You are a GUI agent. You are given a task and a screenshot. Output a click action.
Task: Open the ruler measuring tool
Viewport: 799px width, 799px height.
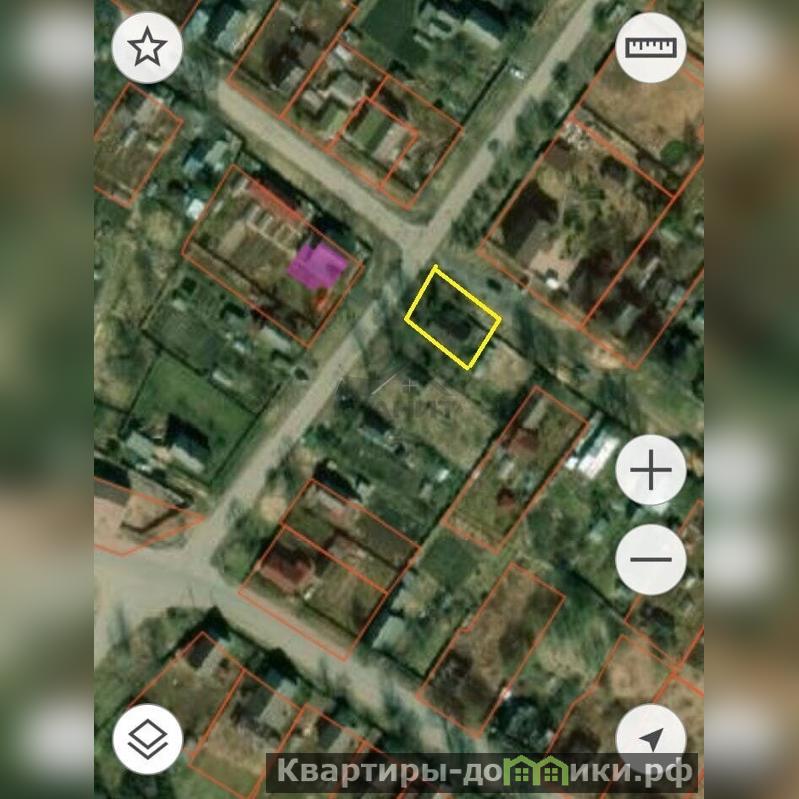650,47
